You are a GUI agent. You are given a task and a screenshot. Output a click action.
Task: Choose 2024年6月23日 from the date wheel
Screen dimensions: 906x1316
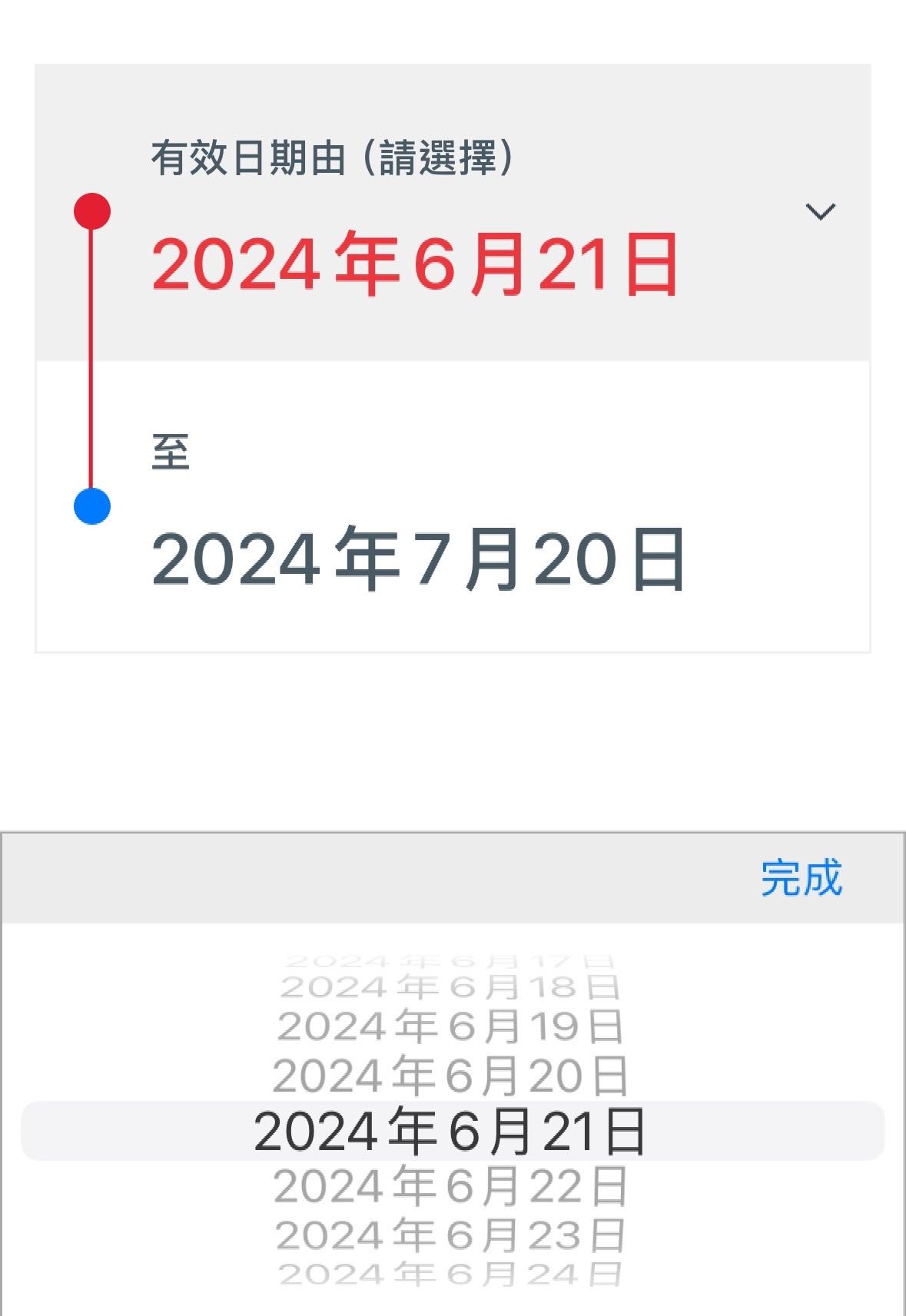450,1235
